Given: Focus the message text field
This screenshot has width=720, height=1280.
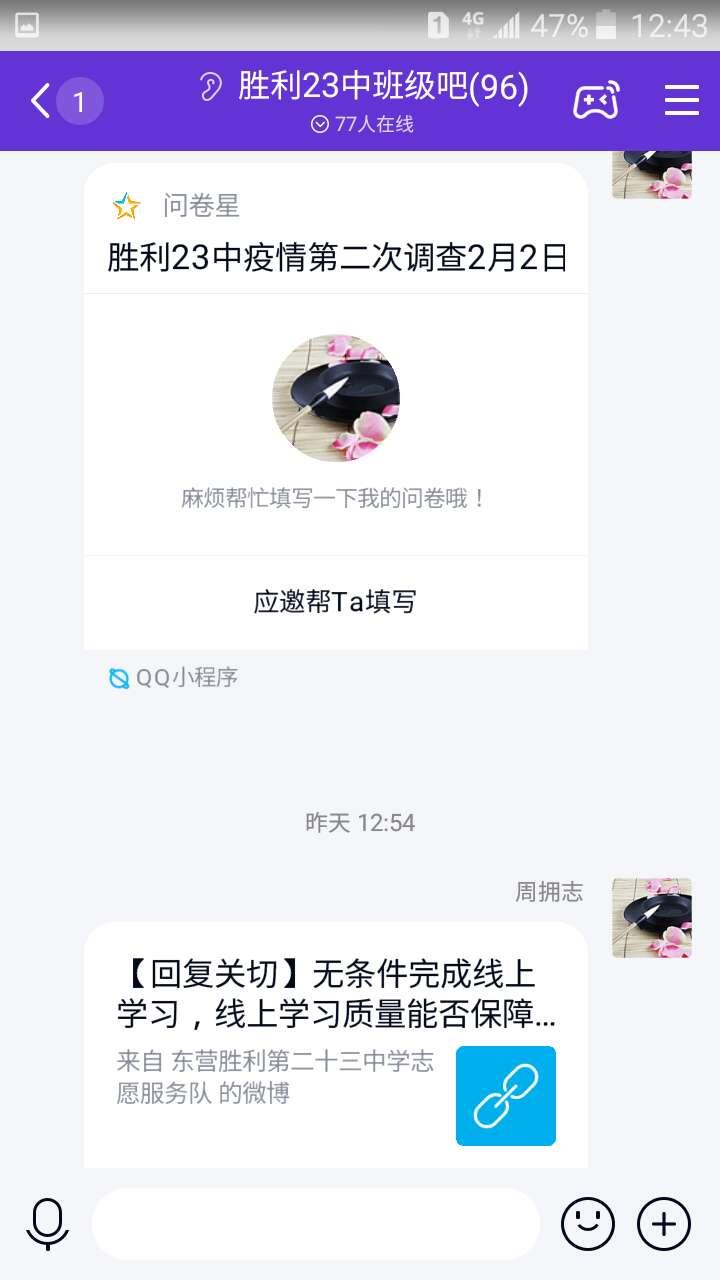Looking at the screenshot, I should pos(316,1224).
